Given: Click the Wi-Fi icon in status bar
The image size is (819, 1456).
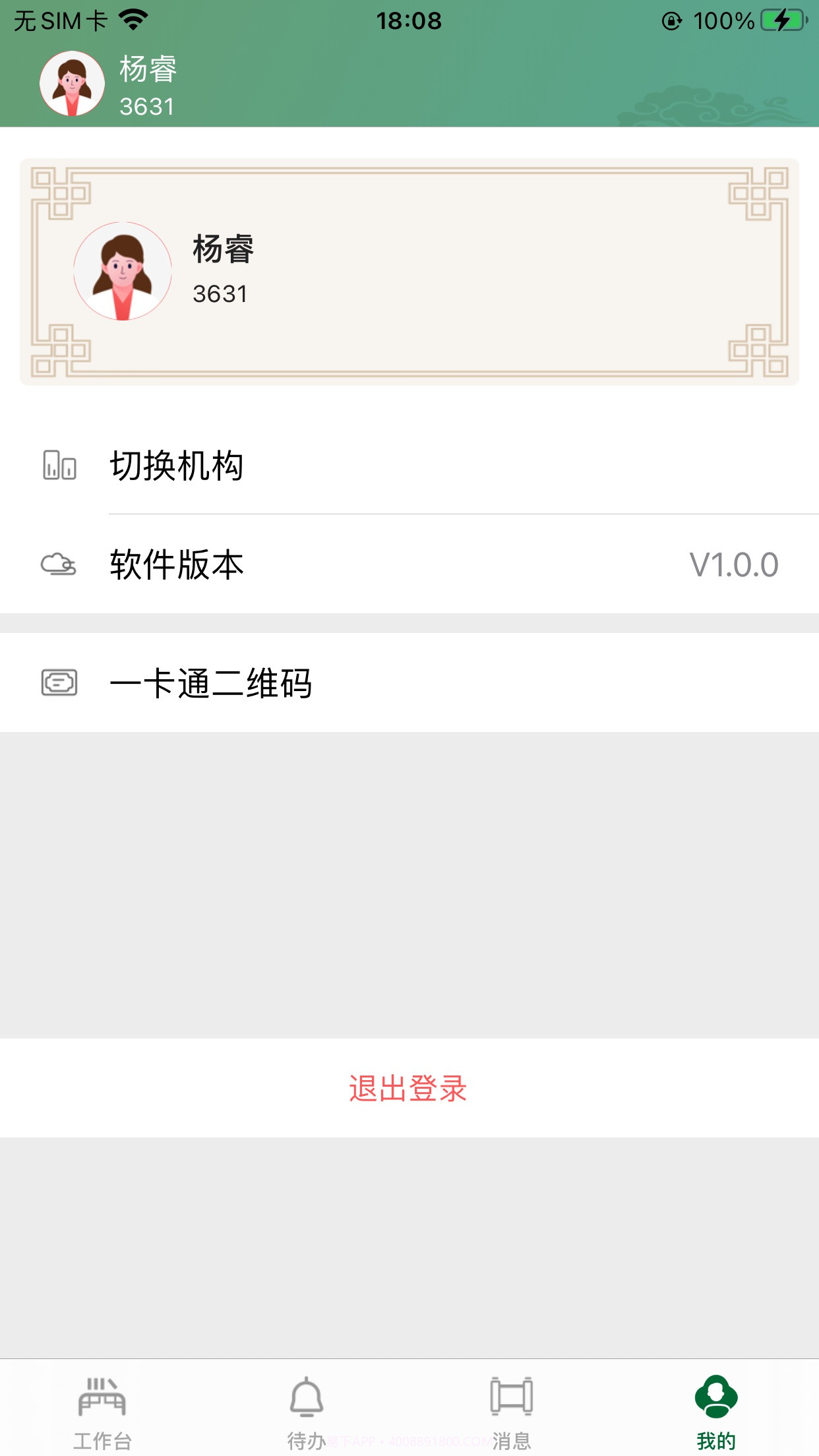Looking at the screenshot, I should (x=132, y=20).
